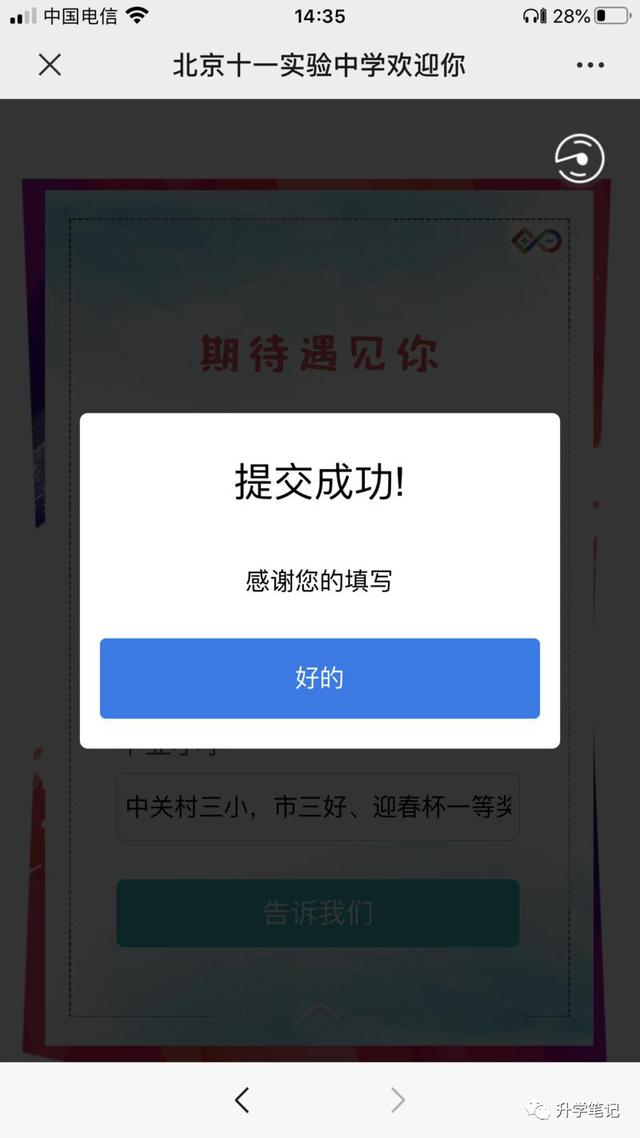Viewport: 640px width, 1138px height.
Task: Close the webpage with the X icon
Action: pyautogui.click(x=49, y=65)
